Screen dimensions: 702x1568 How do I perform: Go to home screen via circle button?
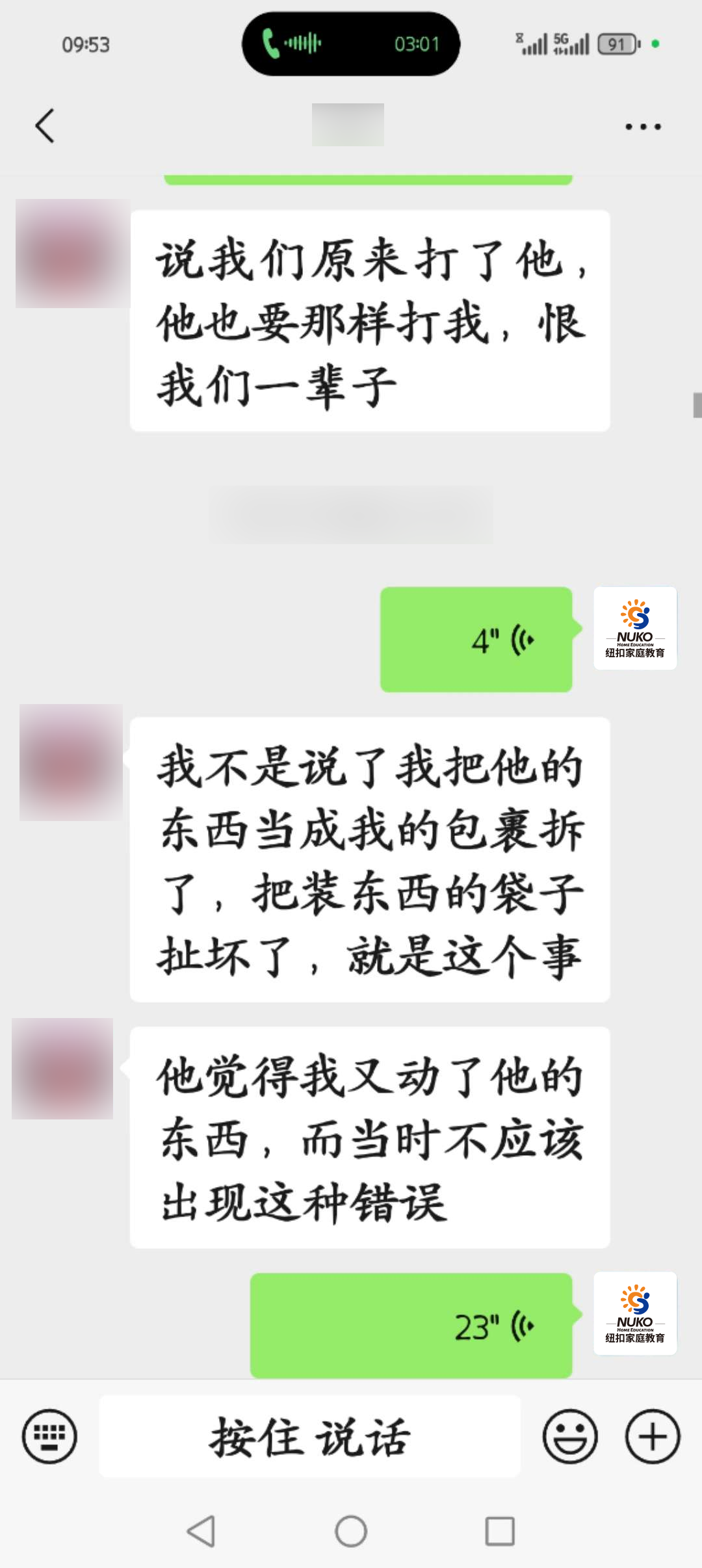point(351,1531)
